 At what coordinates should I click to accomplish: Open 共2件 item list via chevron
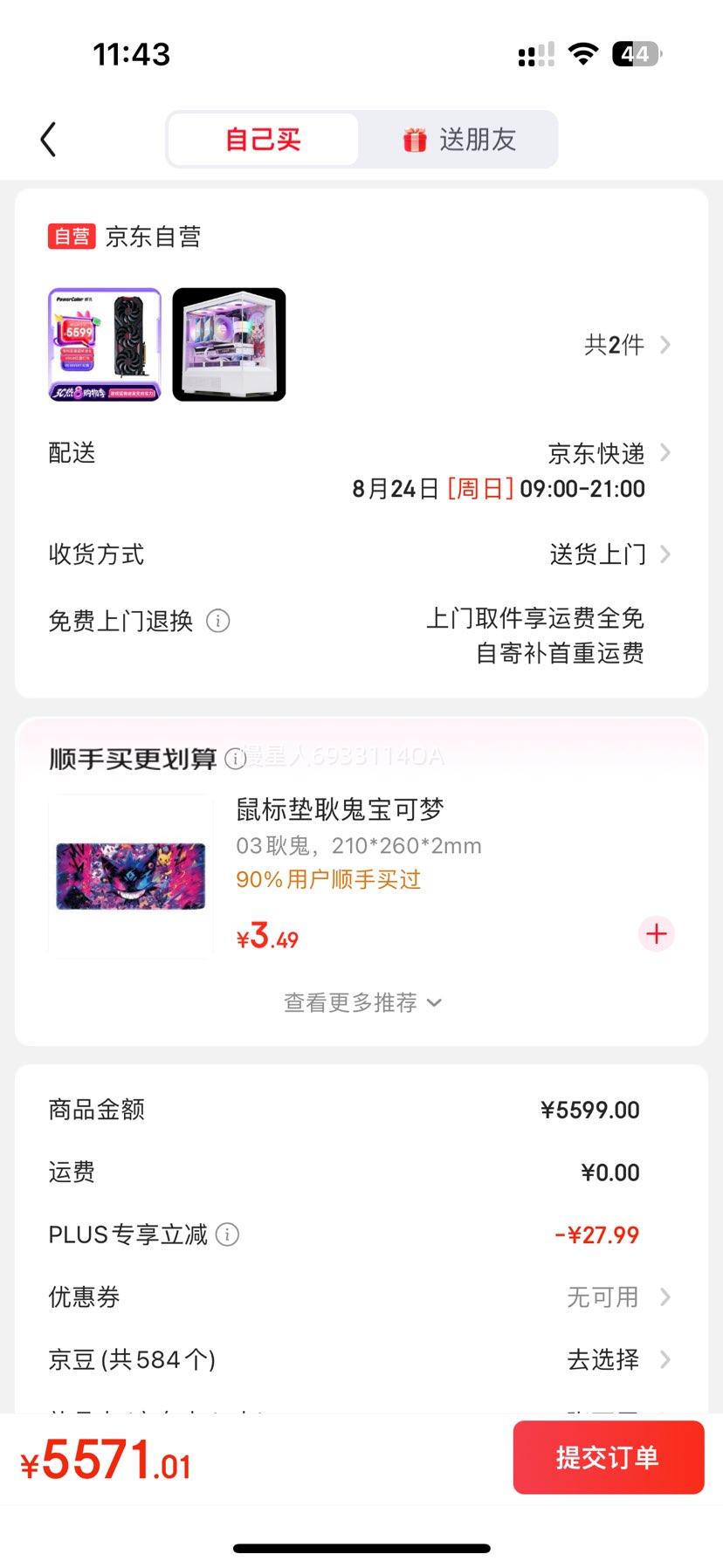coord(665,345)
